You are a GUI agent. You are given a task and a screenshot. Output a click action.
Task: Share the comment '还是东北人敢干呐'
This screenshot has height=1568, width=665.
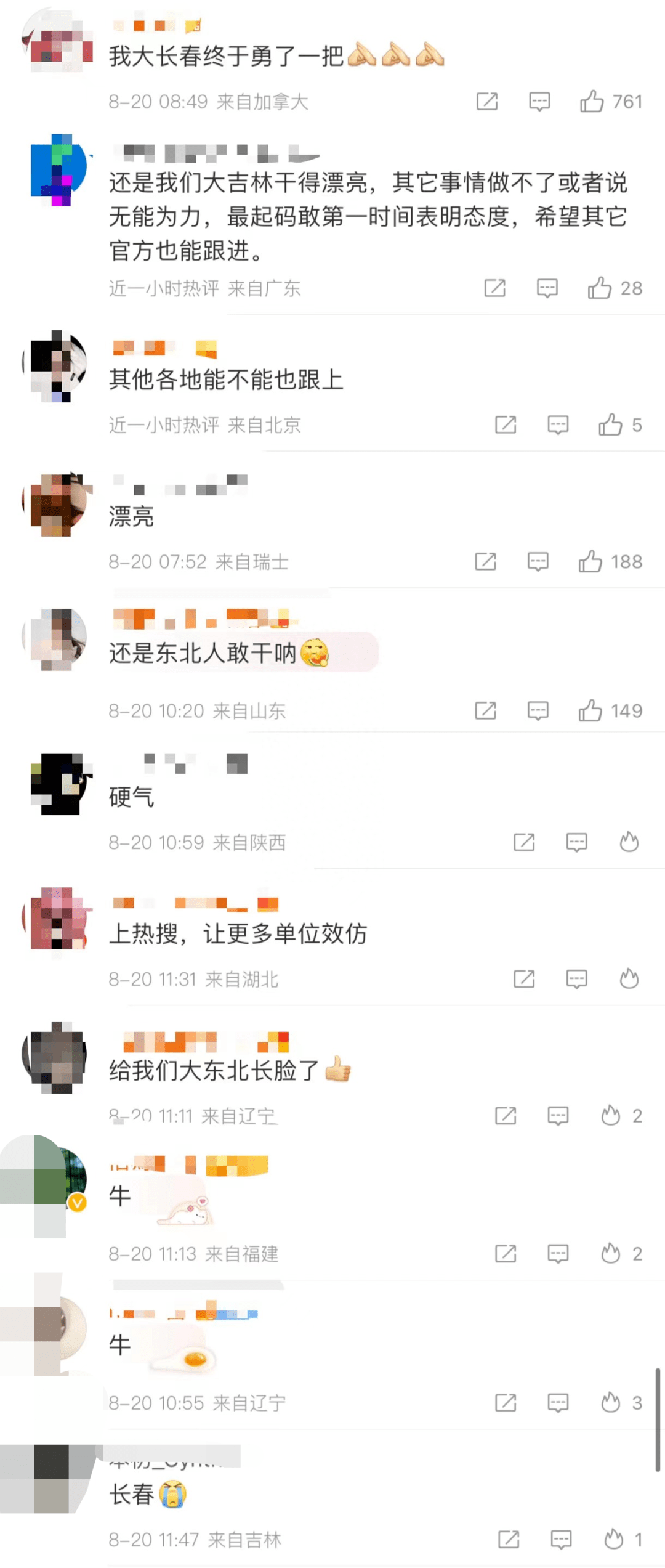click(x=486, y=711)
